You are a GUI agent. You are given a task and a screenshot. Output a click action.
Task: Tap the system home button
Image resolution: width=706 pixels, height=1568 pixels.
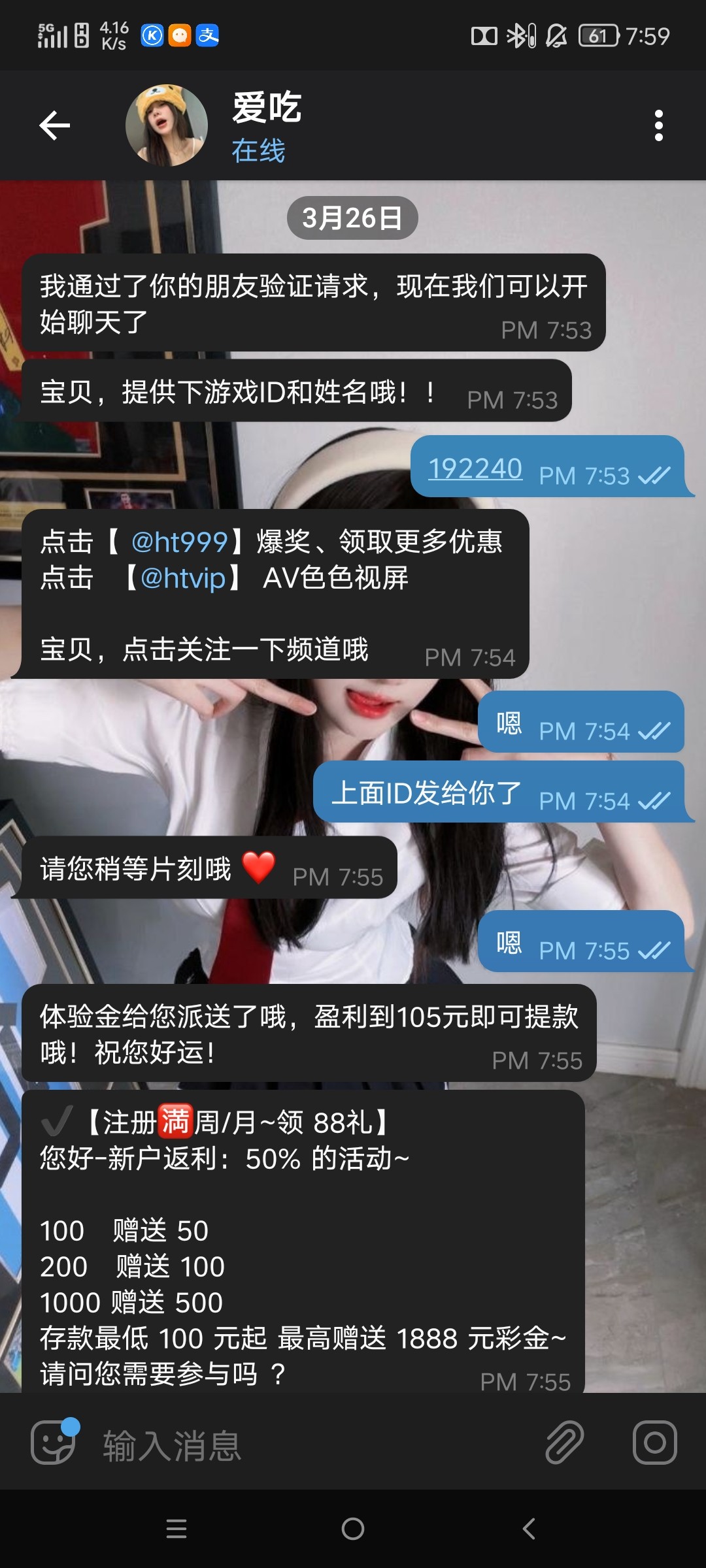click(353, 1529)
